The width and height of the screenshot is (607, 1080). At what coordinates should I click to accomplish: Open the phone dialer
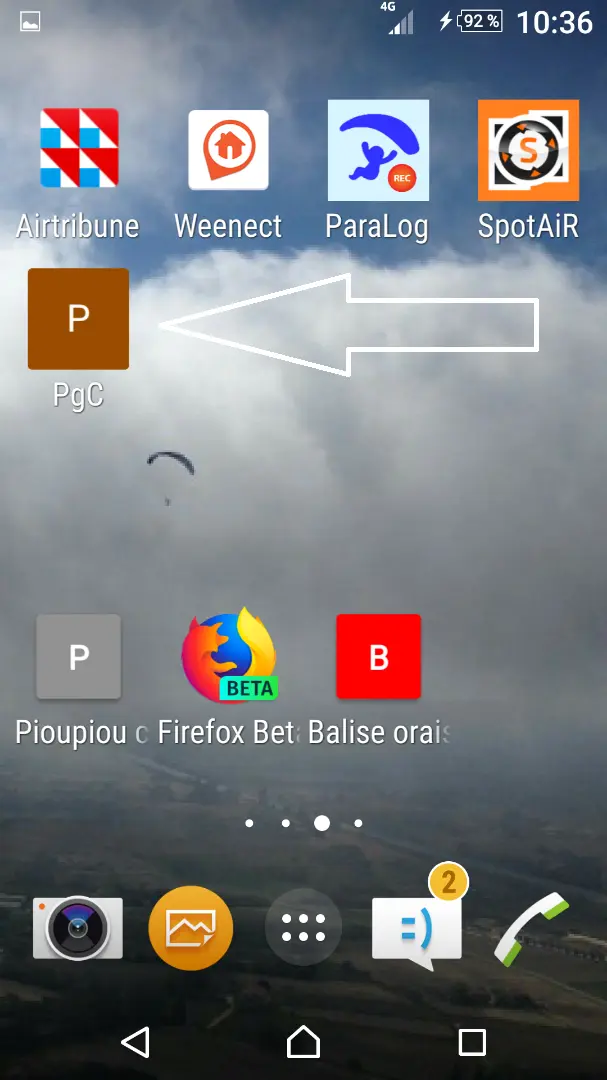531,928
